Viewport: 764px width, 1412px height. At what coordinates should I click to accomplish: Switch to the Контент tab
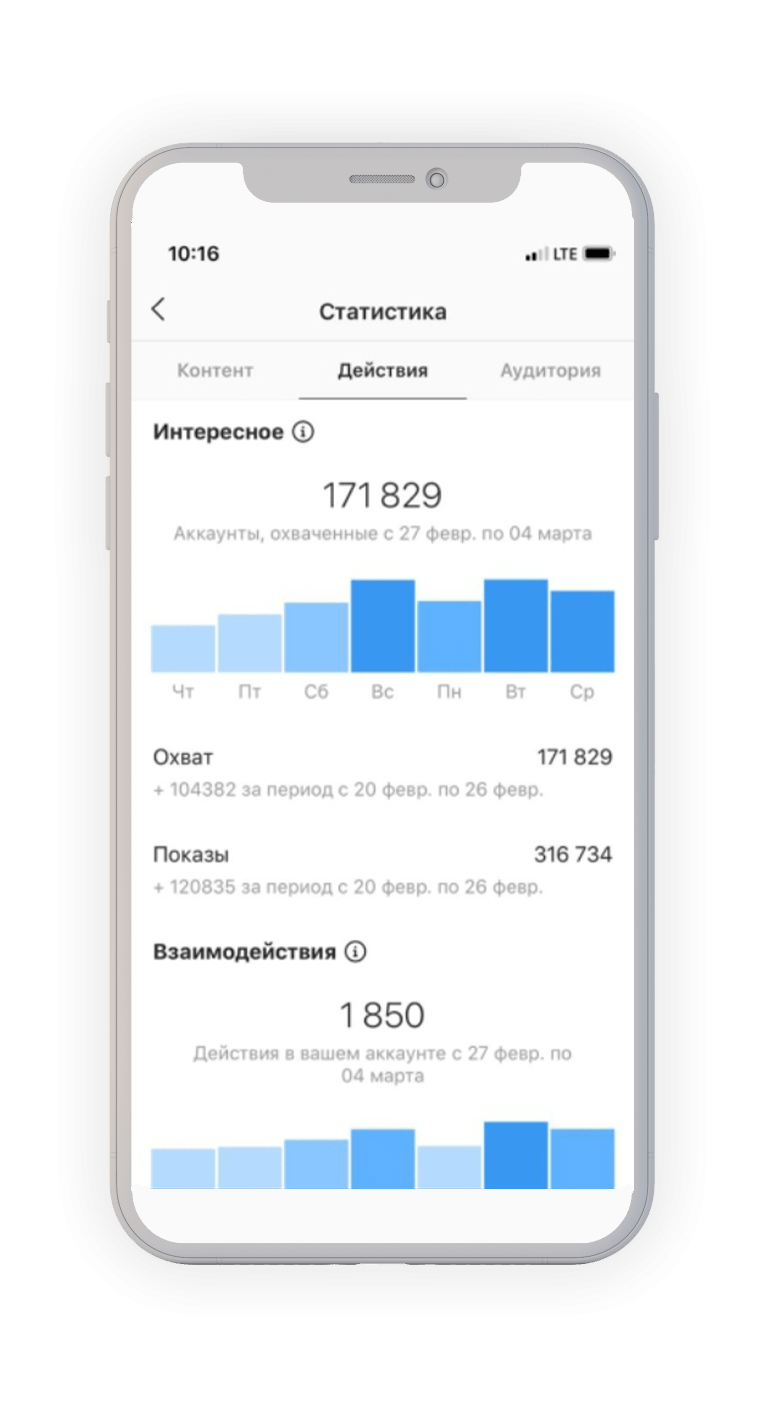click(215, 370)
